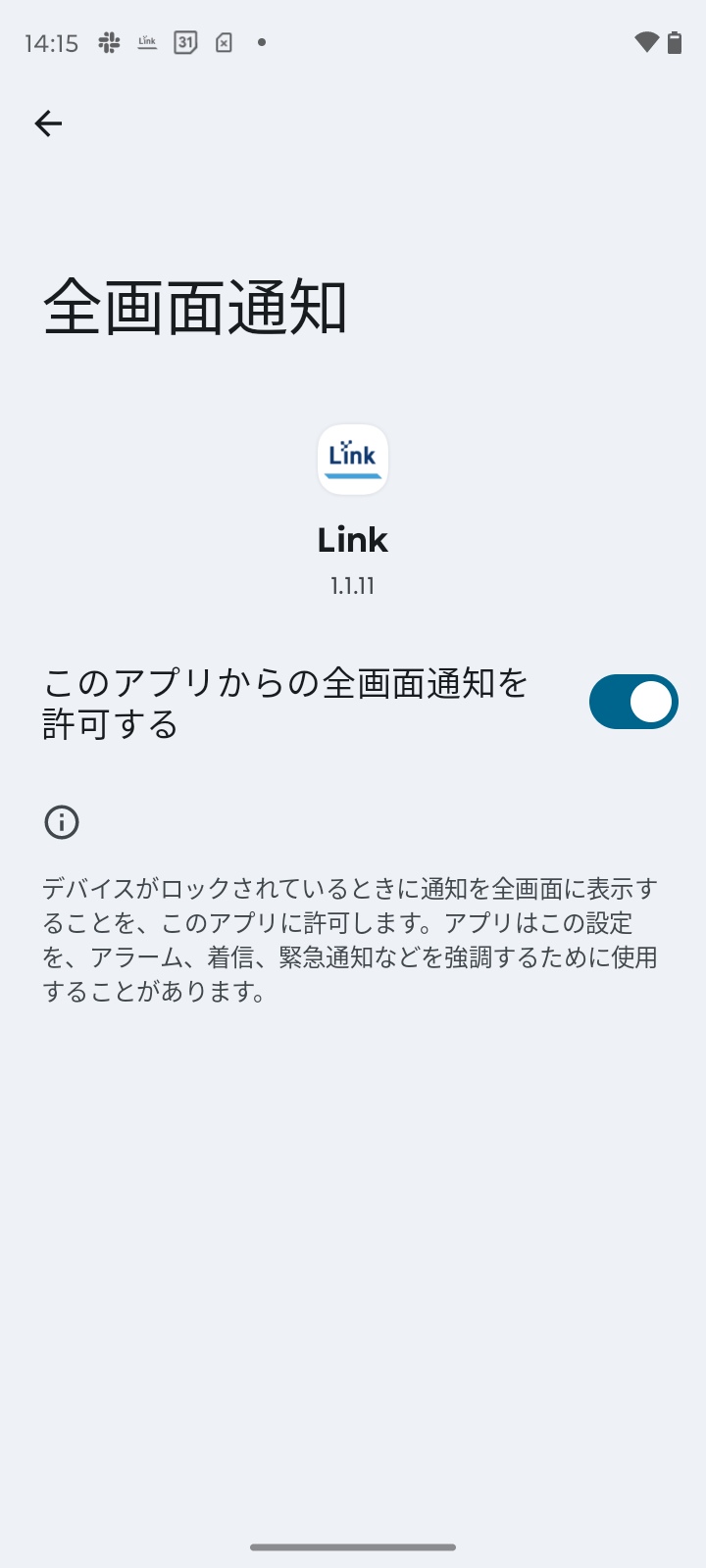The image size is (706, 1568).
Task: Tap このアプリからの全画面通知を許可する text label
Action: 284,702
